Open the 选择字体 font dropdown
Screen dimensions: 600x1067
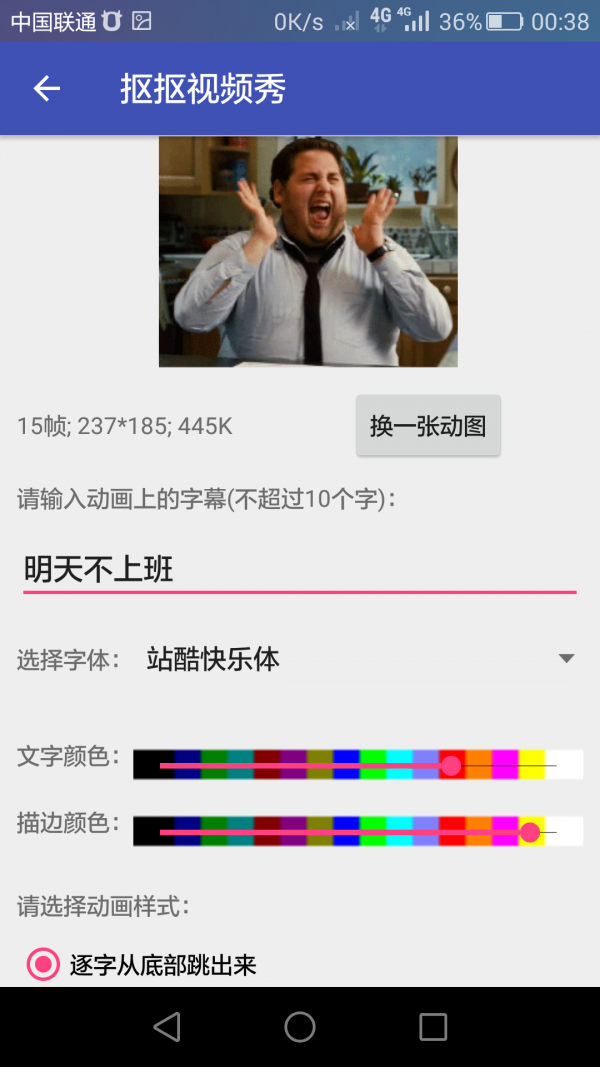pos(360,659)
